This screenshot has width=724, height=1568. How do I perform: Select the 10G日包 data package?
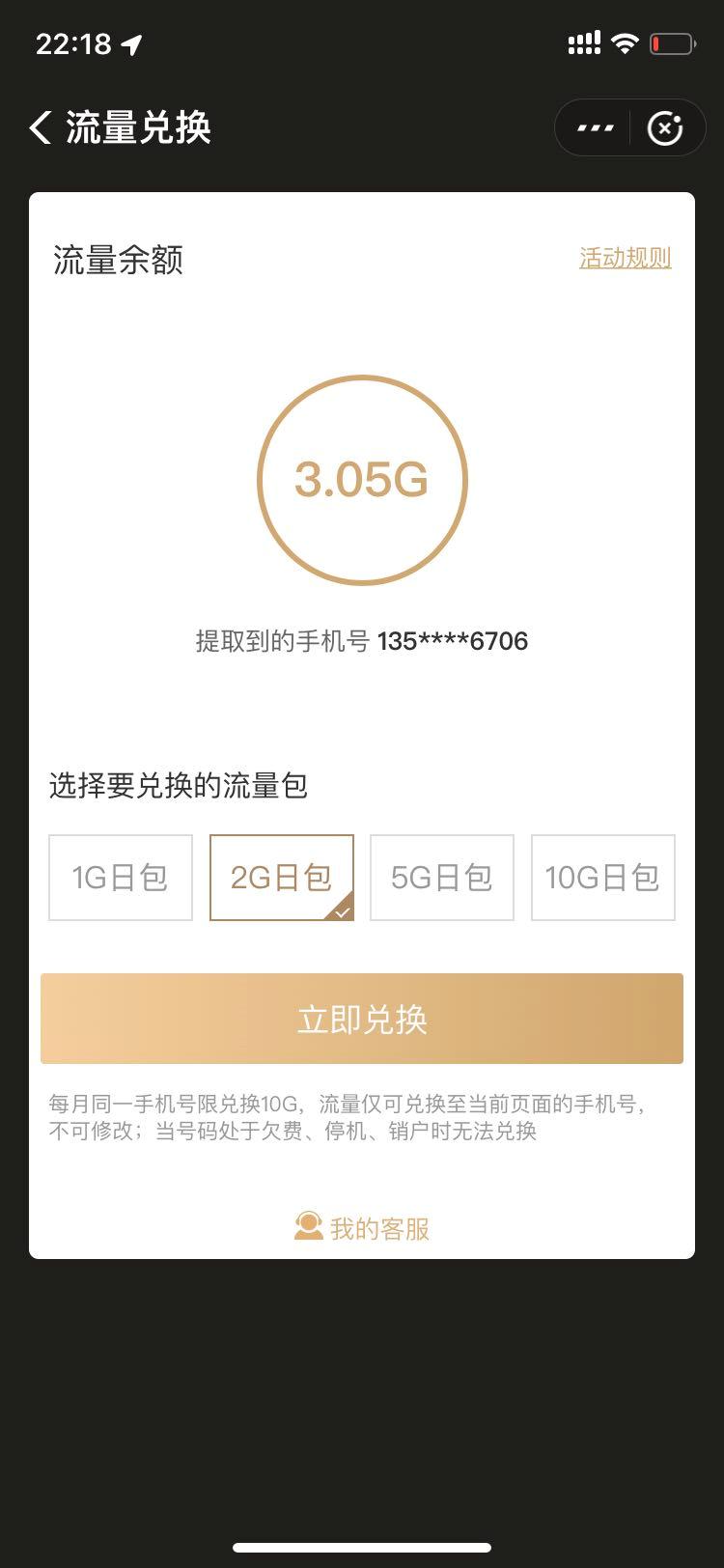(x=602, y=878)
